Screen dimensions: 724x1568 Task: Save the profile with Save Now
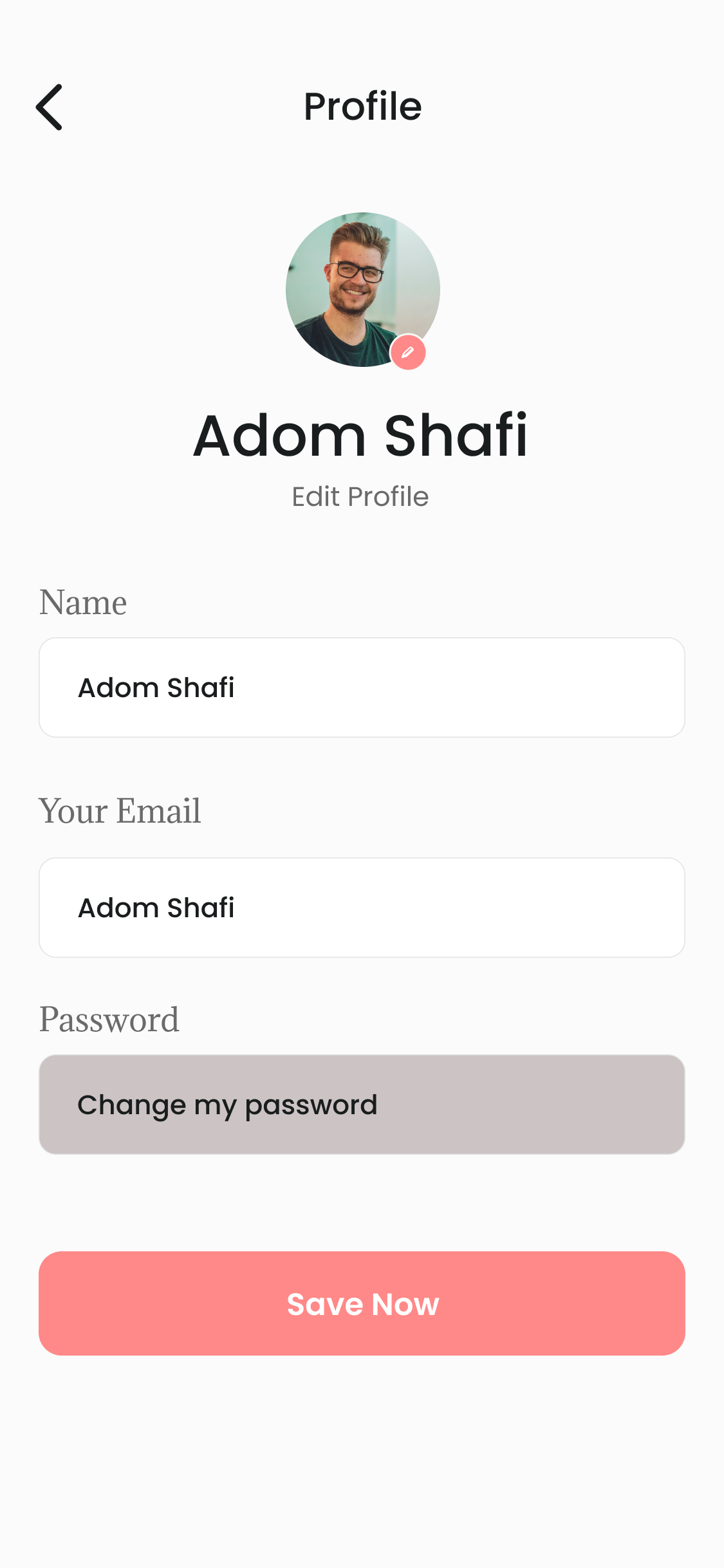(362, 1303)
